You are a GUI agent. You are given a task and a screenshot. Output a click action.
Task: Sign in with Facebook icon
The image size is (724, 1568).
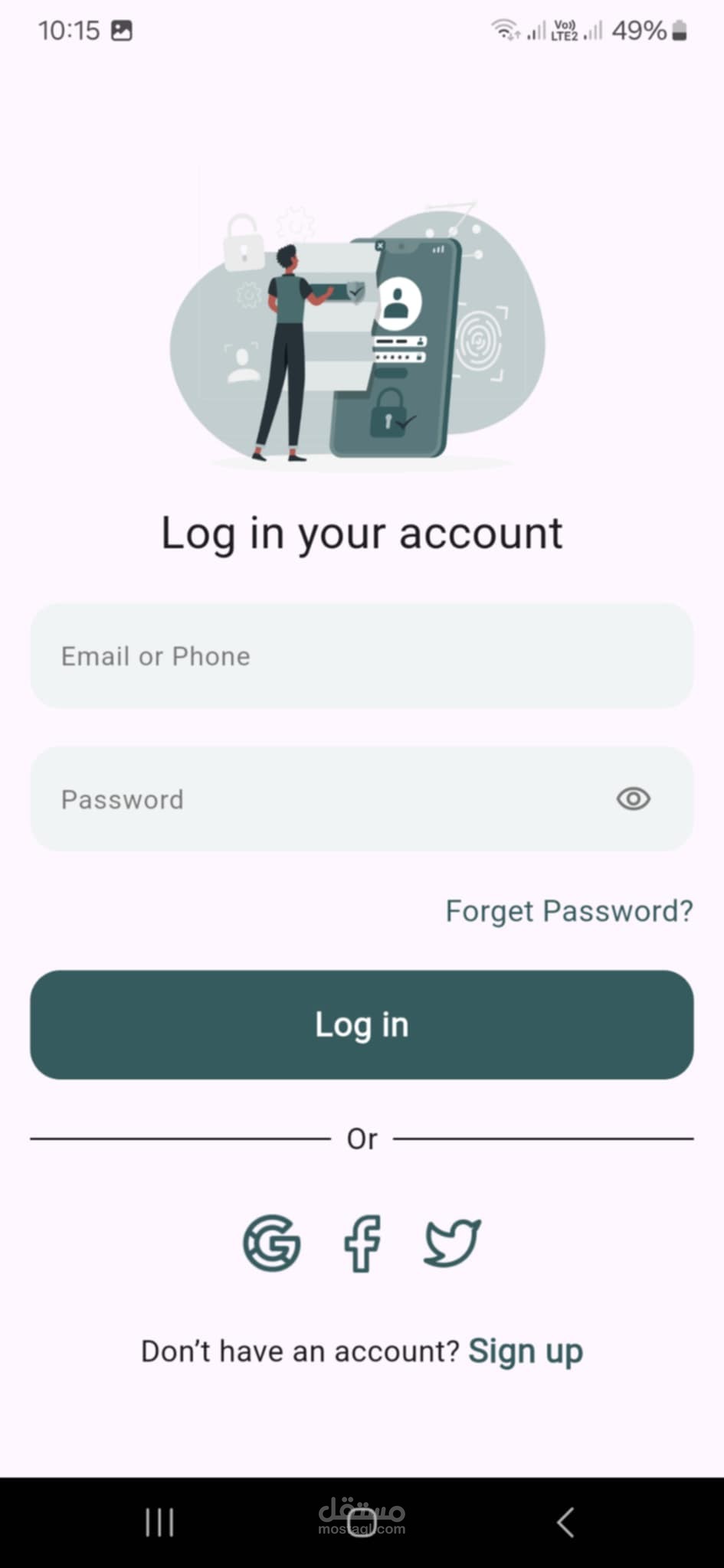point(362,1243)
